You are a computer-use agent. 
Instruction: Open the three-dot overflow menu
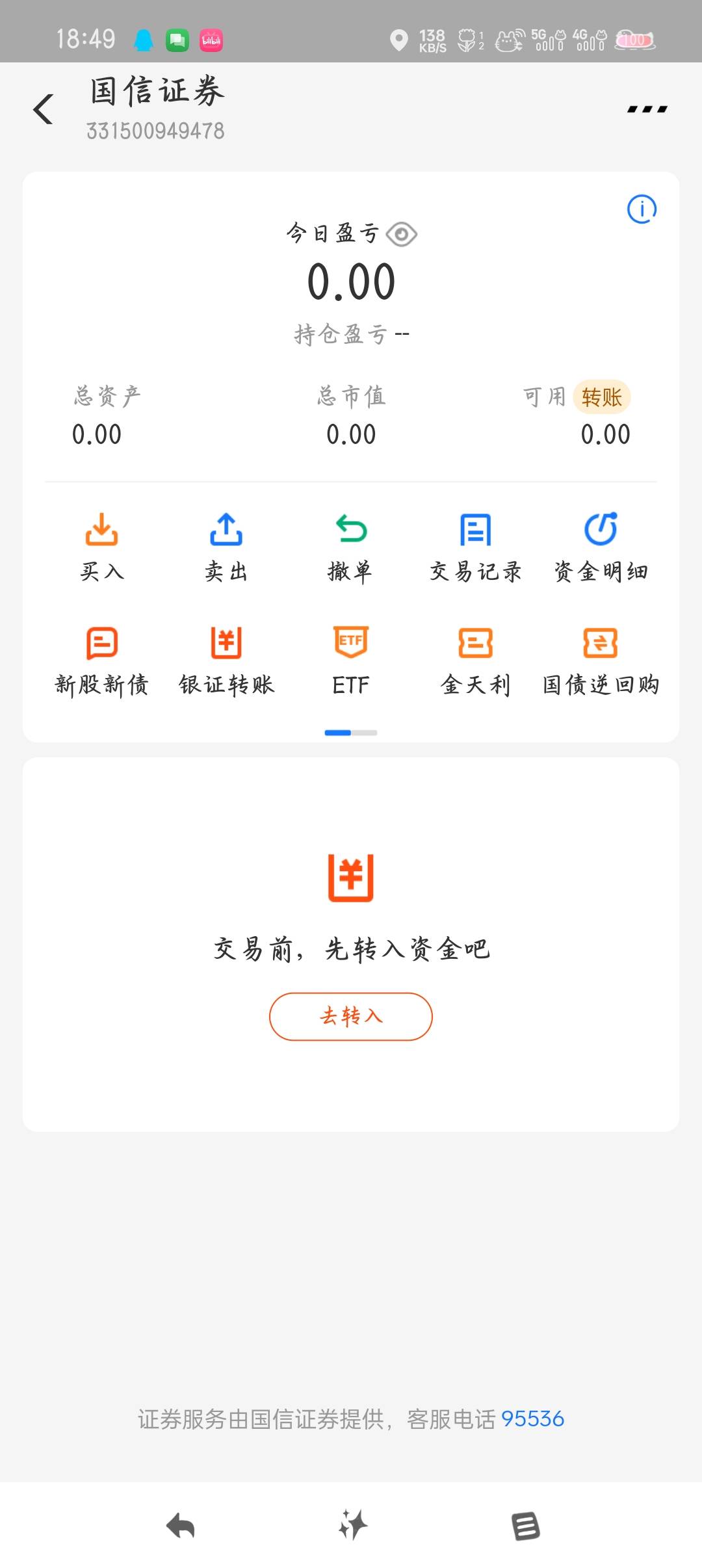point(647,109)
